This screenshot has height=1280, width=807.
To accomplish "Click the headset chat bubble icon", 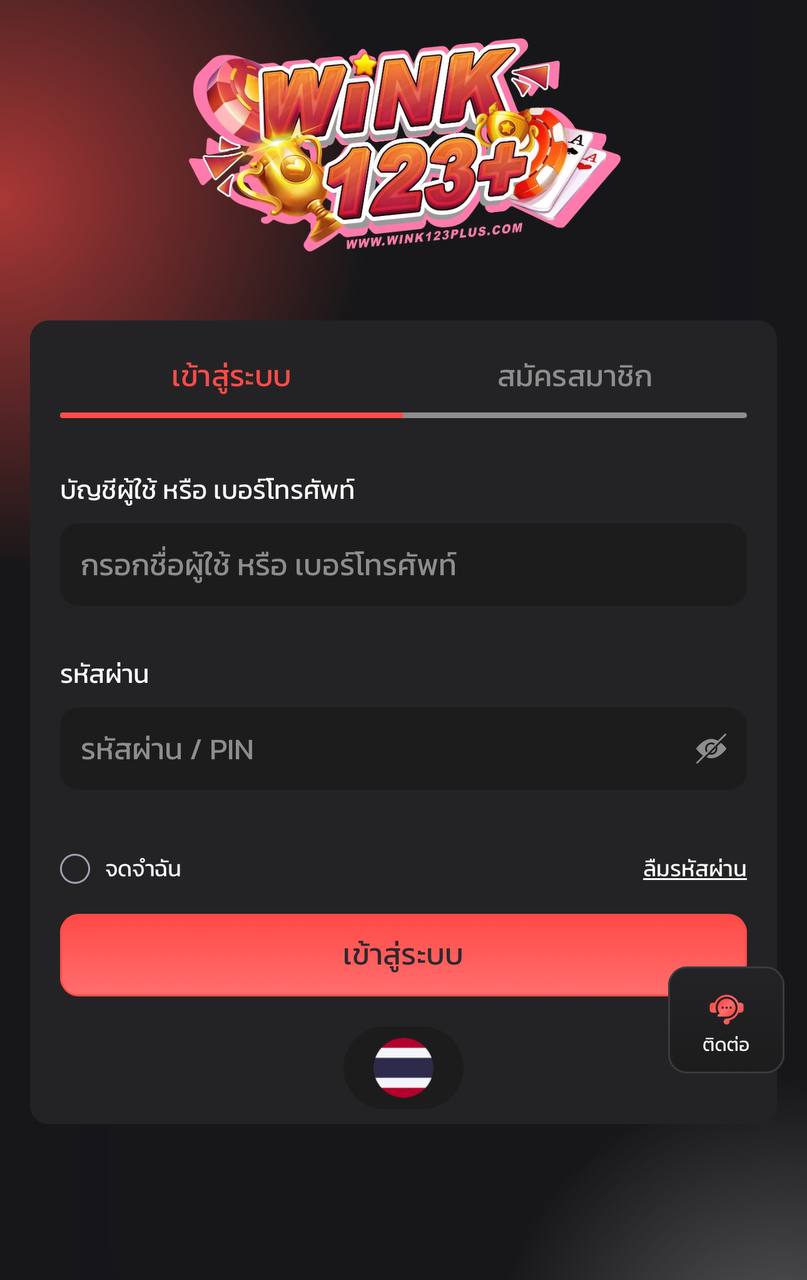I will click(x=725, y=1007).
